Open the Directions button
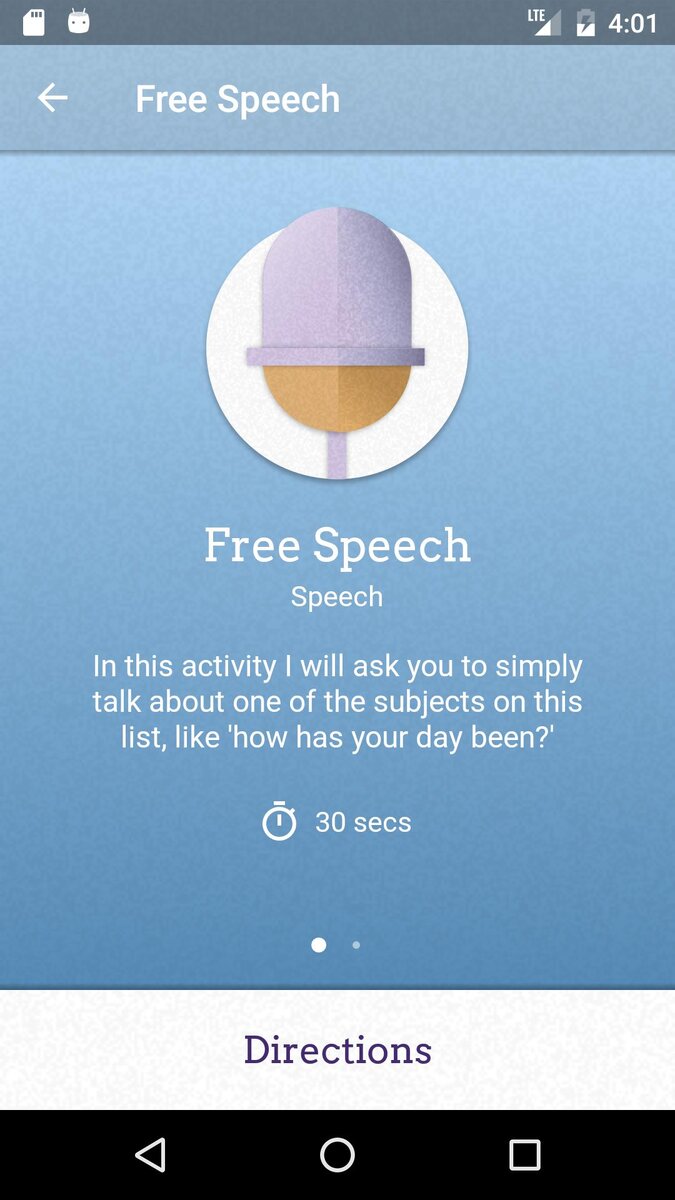Screen dimensions: 675x1200 tap(337, 1050)
